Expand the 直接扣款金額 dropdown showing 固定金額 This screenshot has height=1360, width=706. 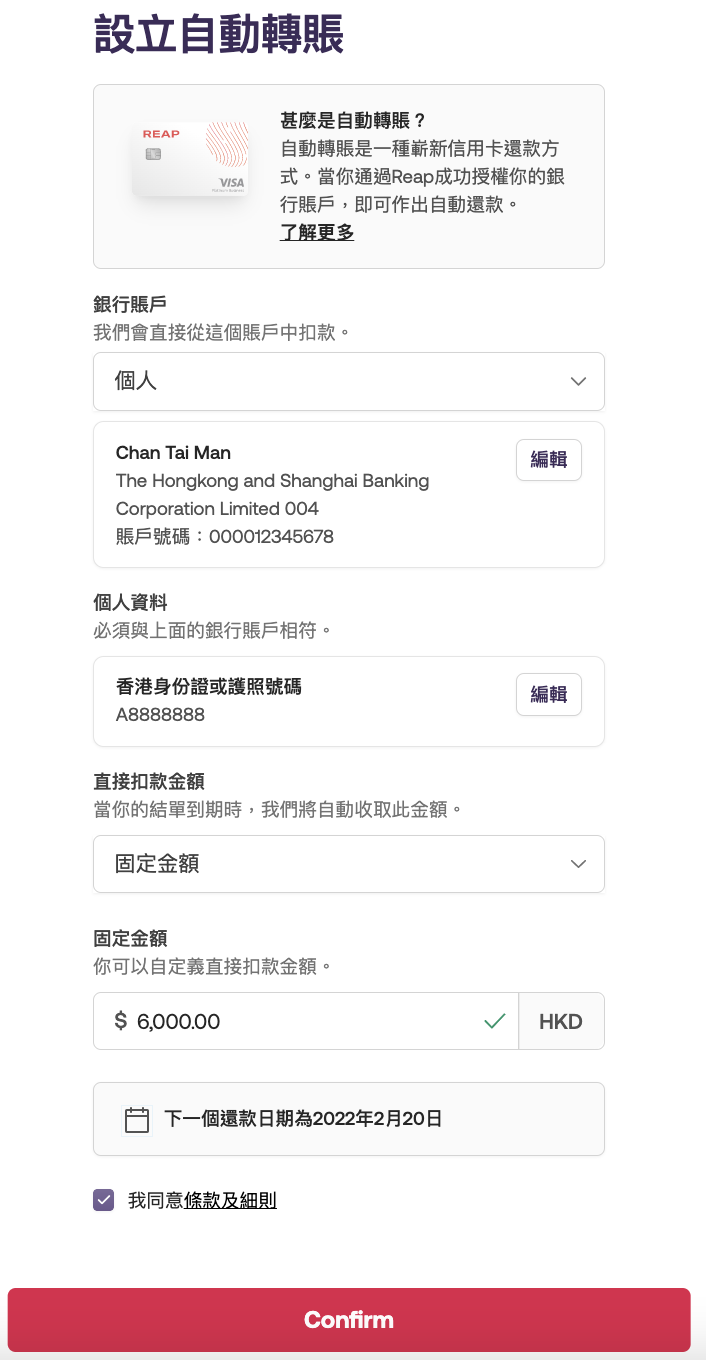(348, 864)
